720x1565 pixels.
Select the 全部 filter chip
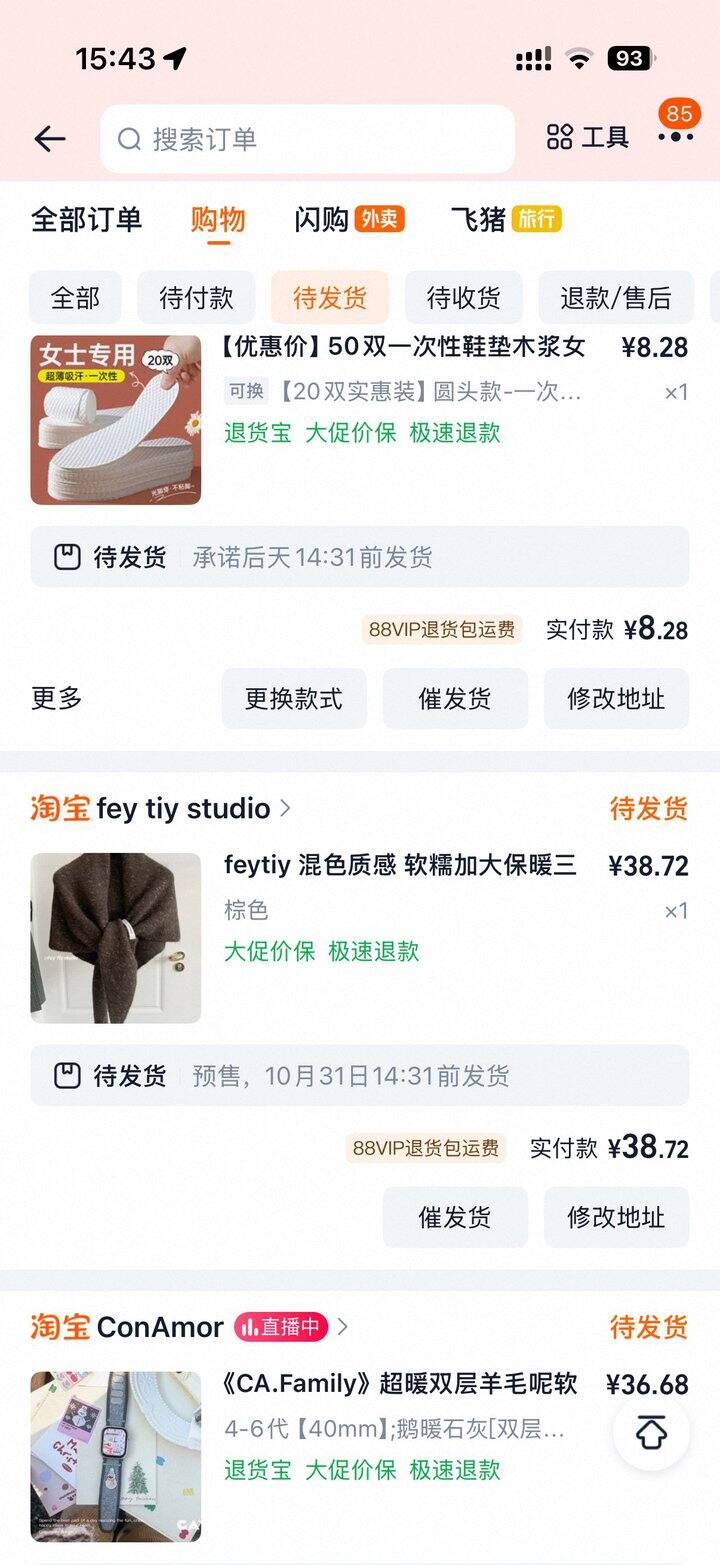point(75,297)
